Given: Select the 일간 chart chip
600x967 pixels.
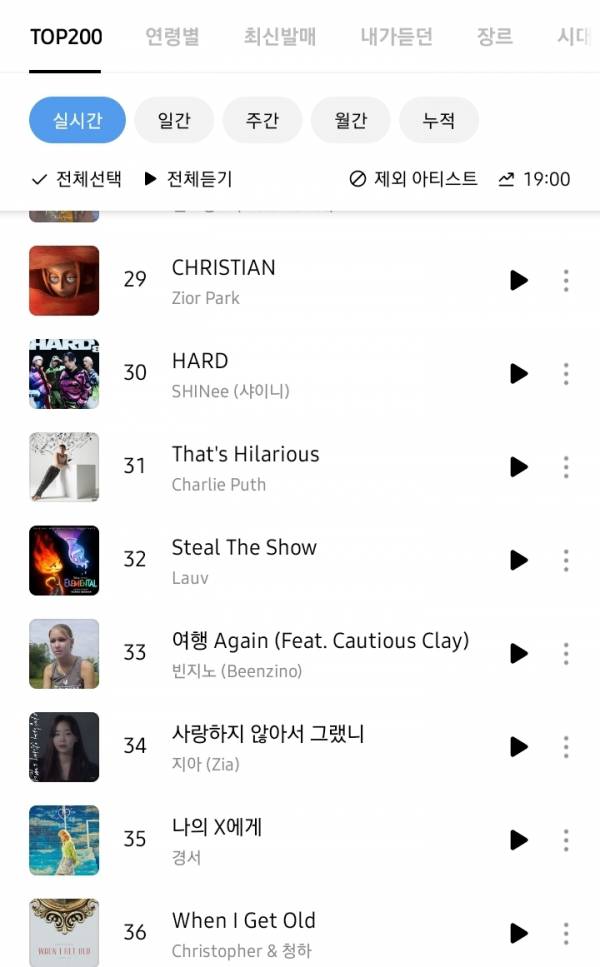Looking at the screenshot, I should click(x=173, y=121).
